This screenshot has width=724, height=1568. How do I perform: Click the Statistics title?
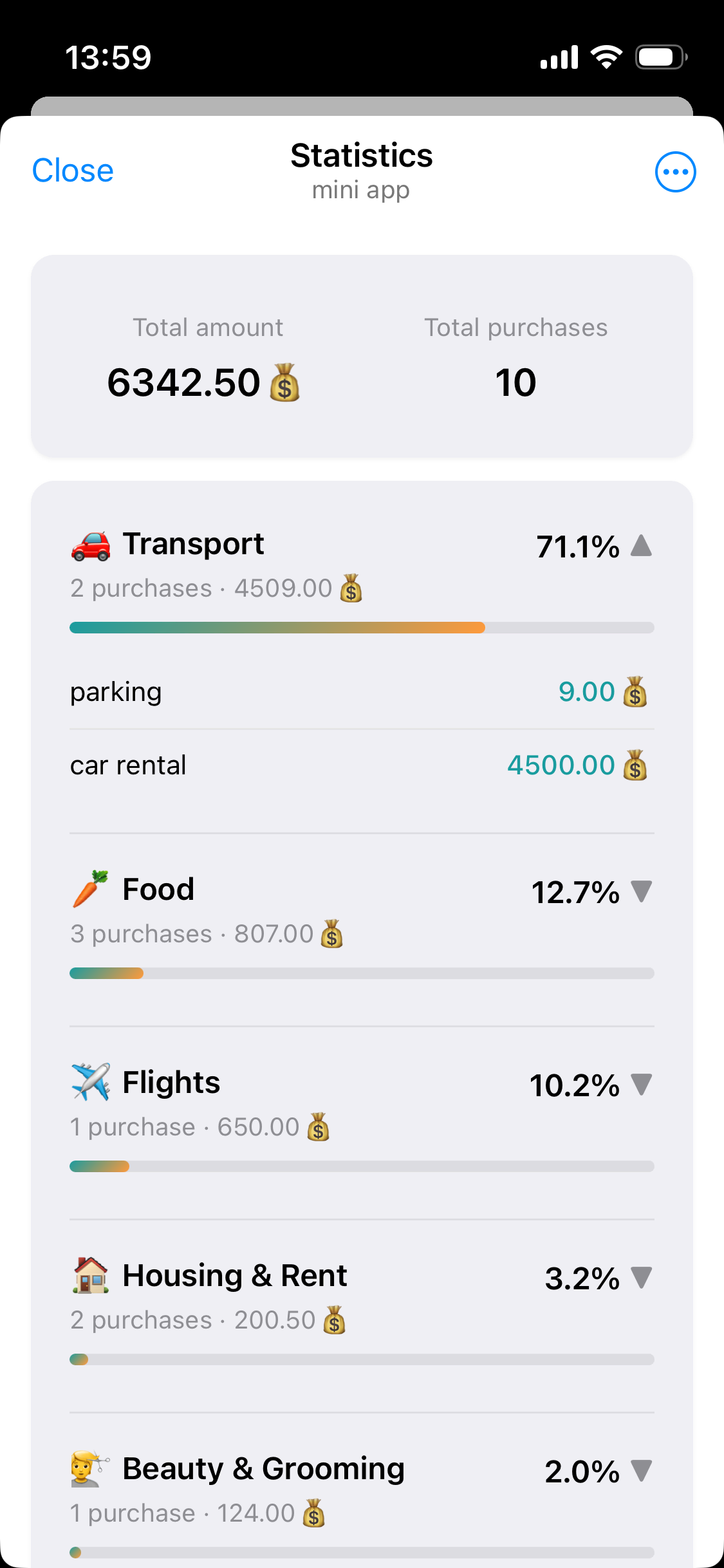(361, 155)
